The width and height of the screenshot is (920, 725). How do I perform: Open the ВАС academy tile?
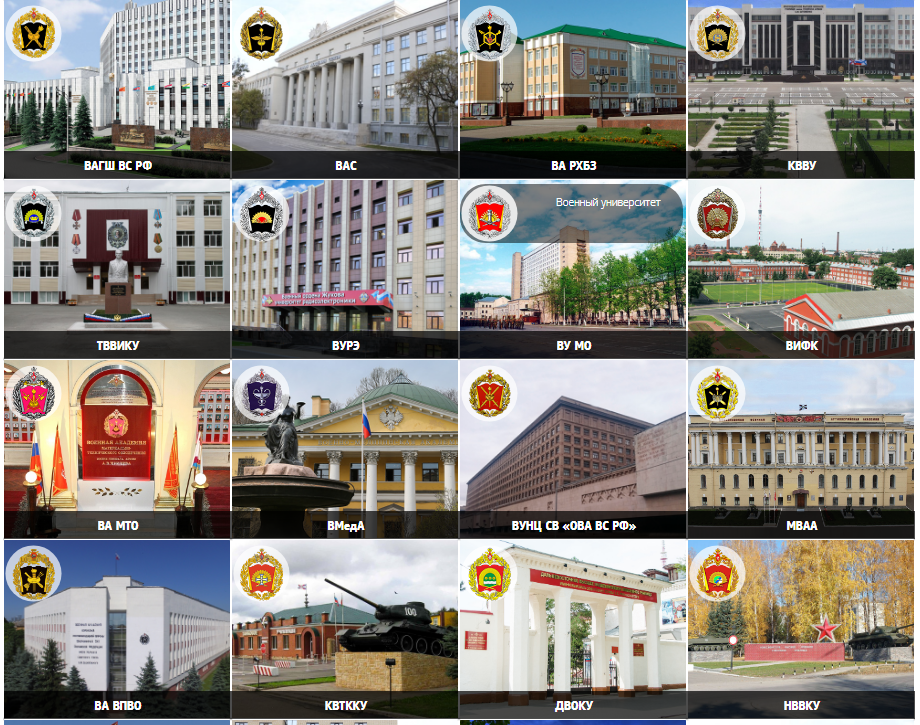click(x=345, y=90)
